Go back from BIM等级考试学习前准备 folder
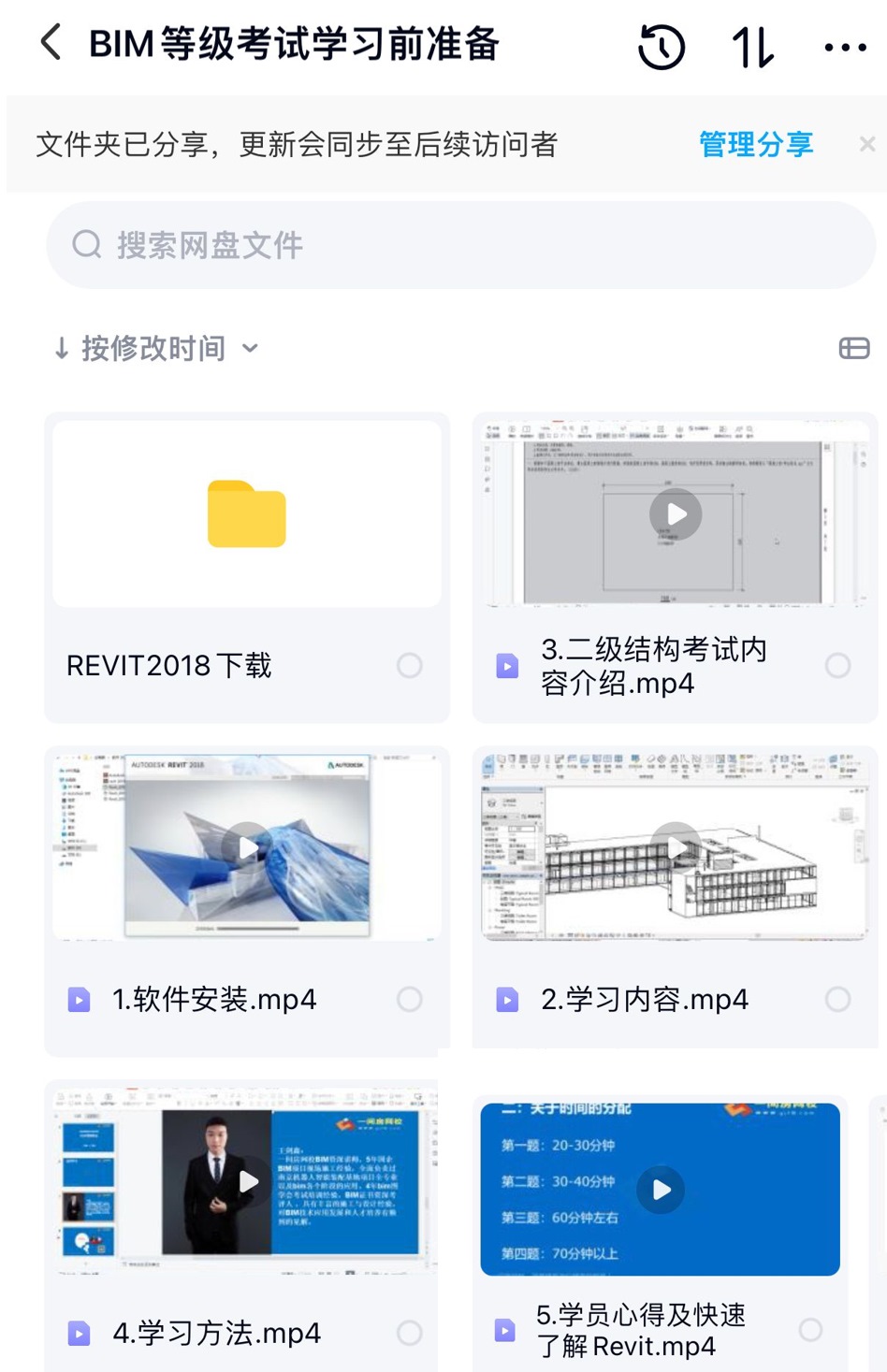Image resolution: width=887 pixels, height=1372 pixels. coord(51,43)
